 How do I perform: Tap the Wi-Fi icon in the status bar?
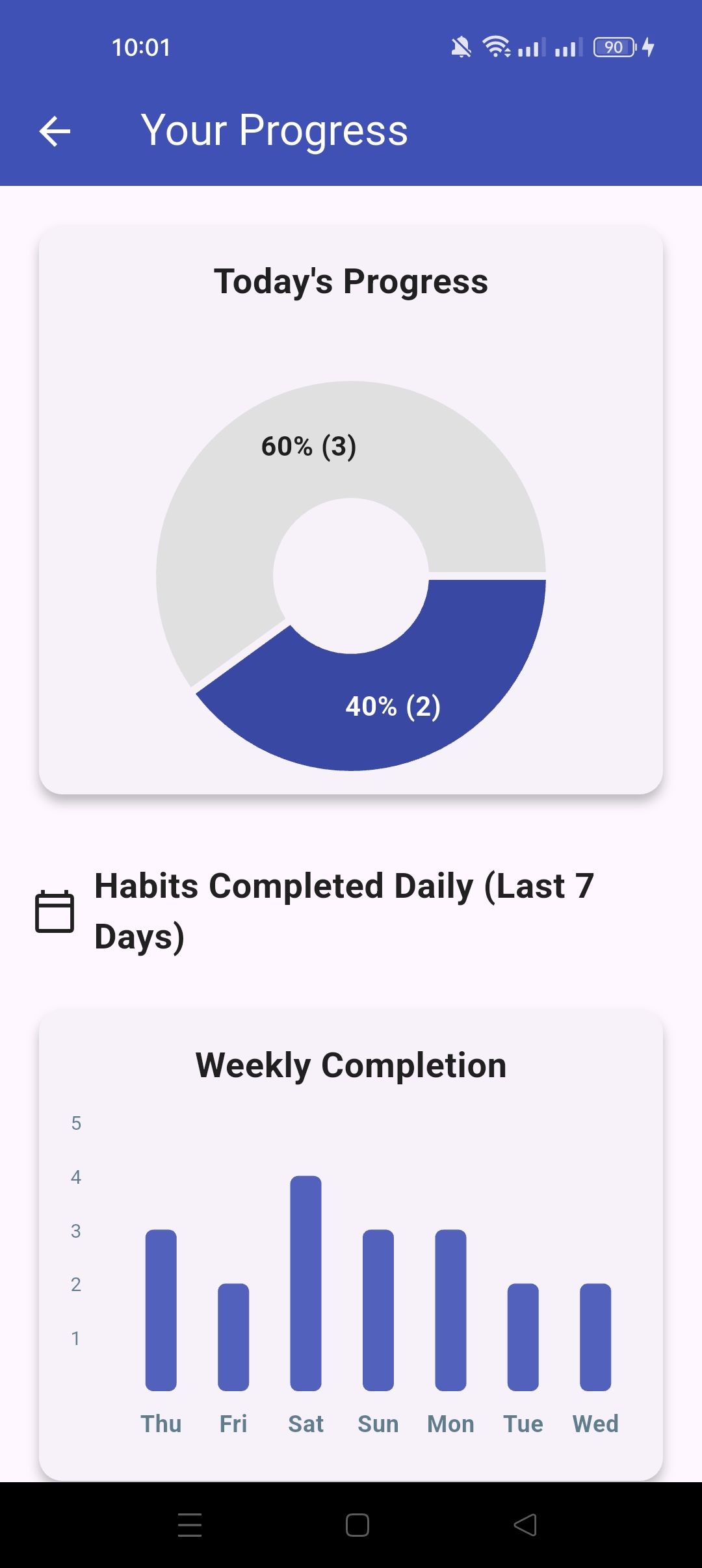(495, 46)
